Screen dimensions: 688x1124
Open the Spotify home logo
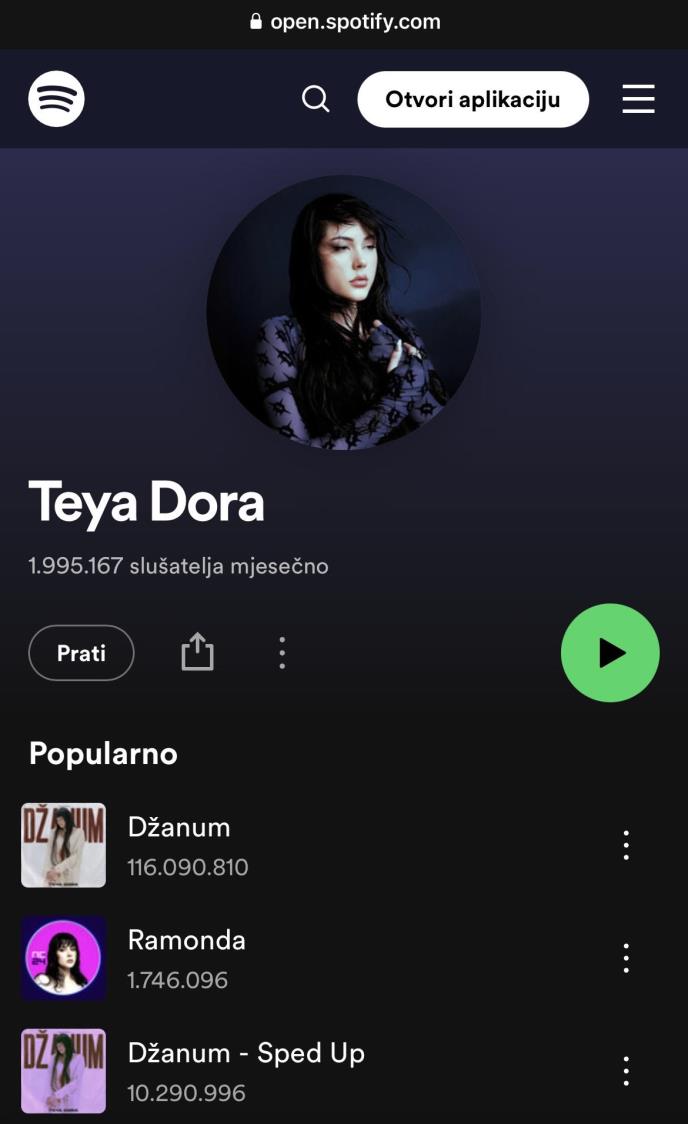pos(56,99)
